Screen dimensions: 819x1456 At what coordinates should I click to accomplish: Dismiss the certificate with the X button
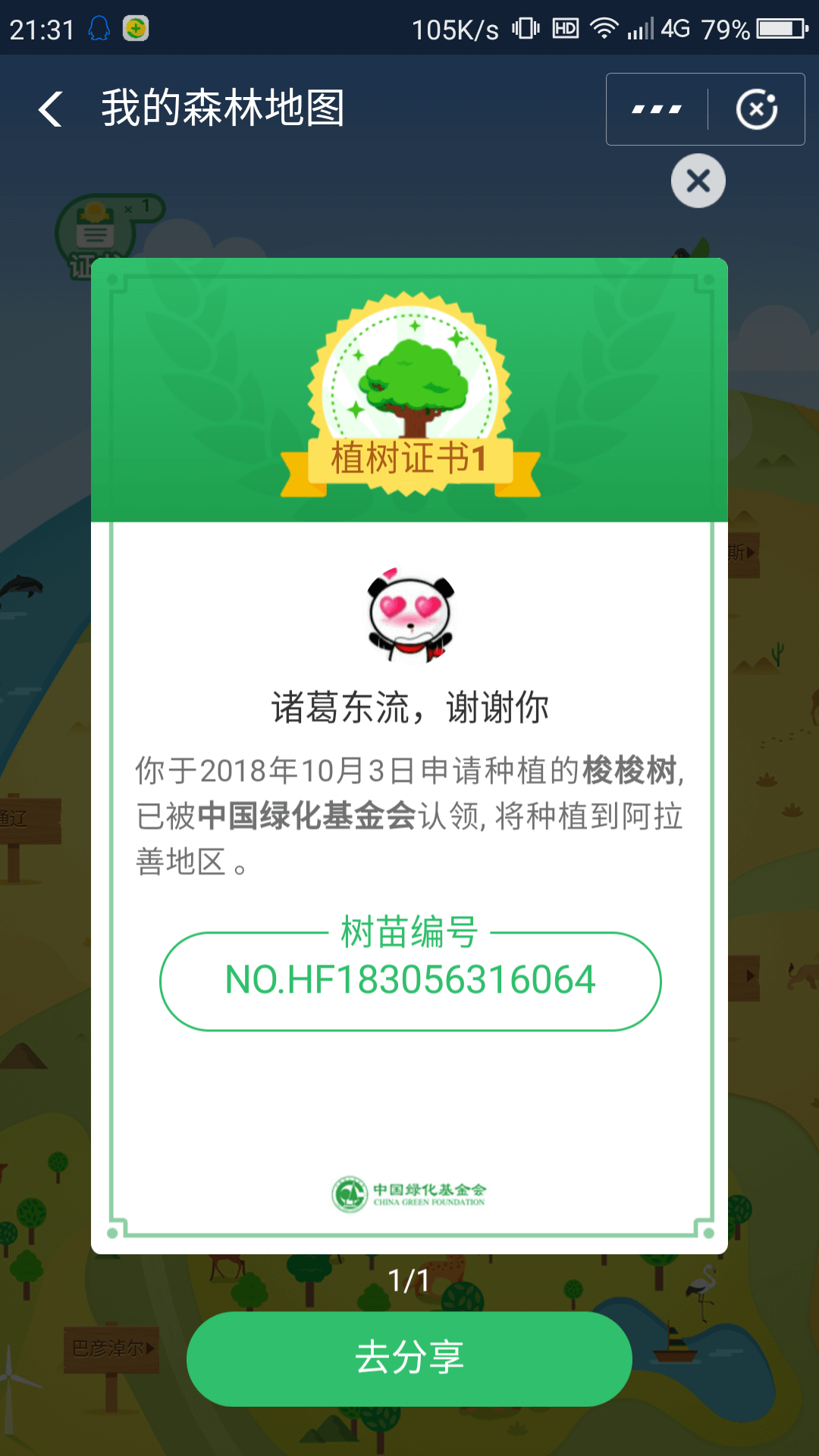698,180
